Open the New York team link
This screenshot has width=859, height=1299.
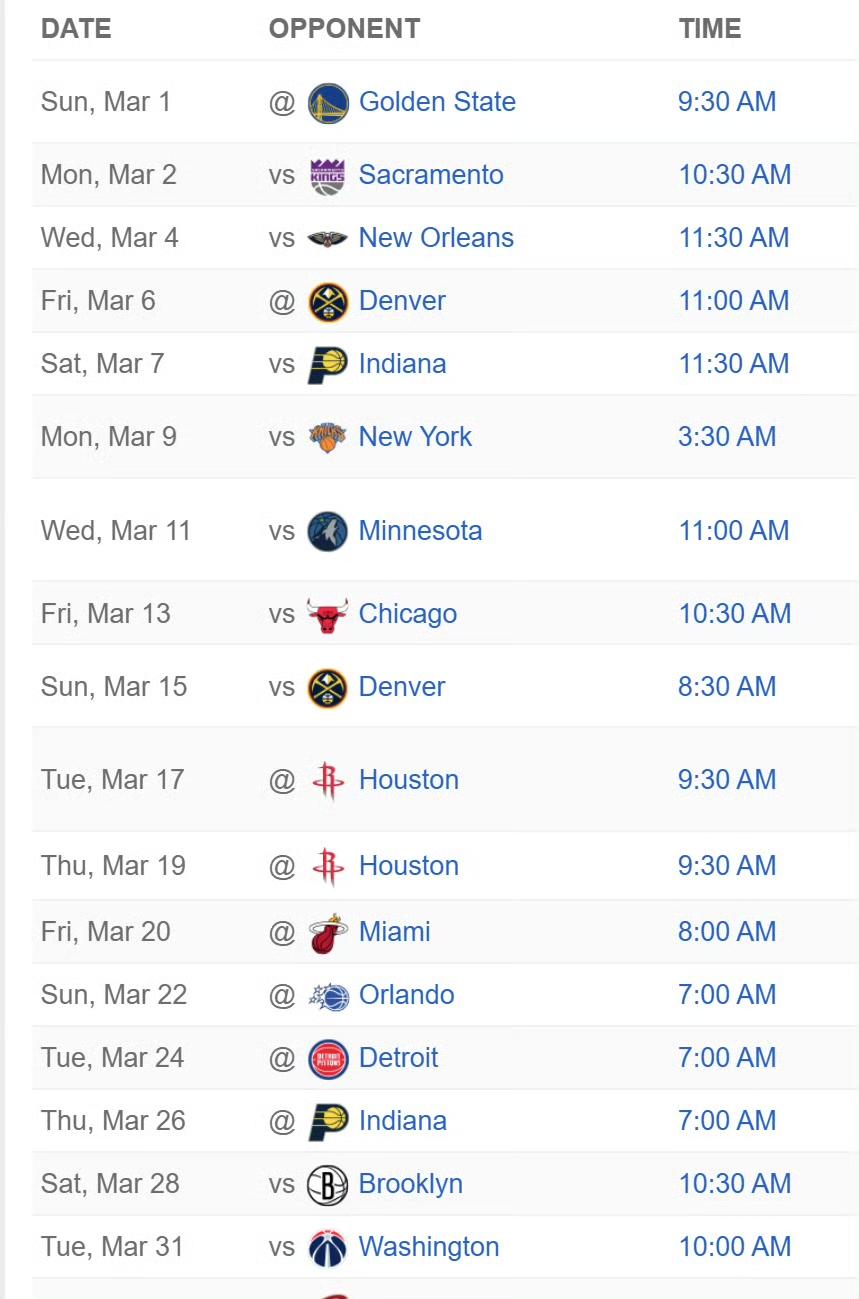pyautogui.click(x=415, y=437)
